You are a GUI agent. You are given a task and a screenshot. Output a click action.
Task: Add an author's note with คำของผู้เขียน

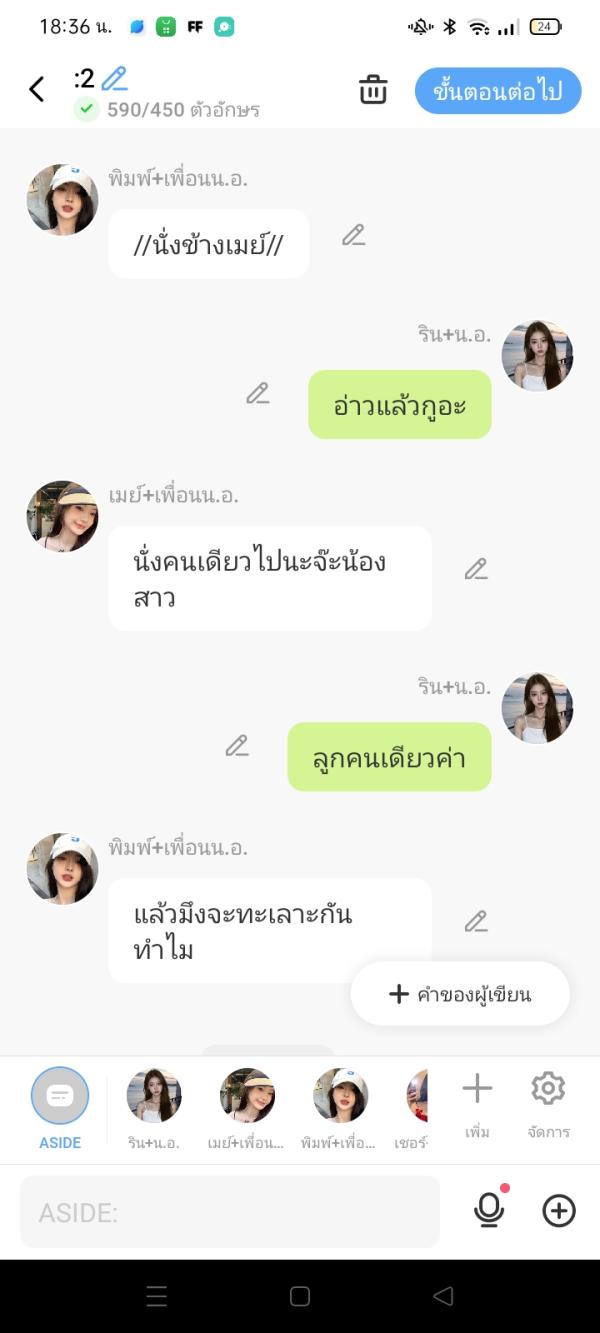(460, 994)
